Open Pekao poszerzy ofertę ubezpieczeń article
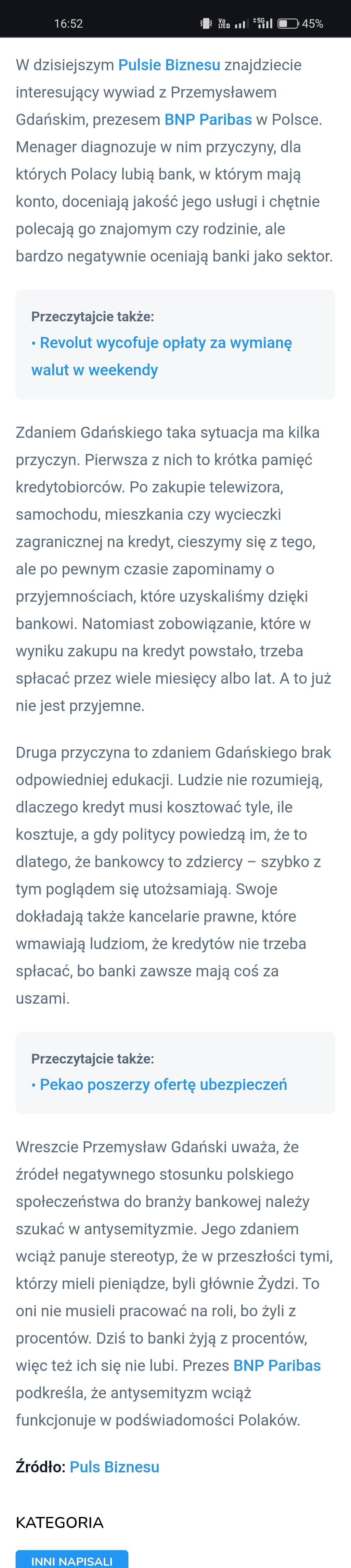Screen dimensions: 351x1568 pyautogui.click(x=163, y=1084)
